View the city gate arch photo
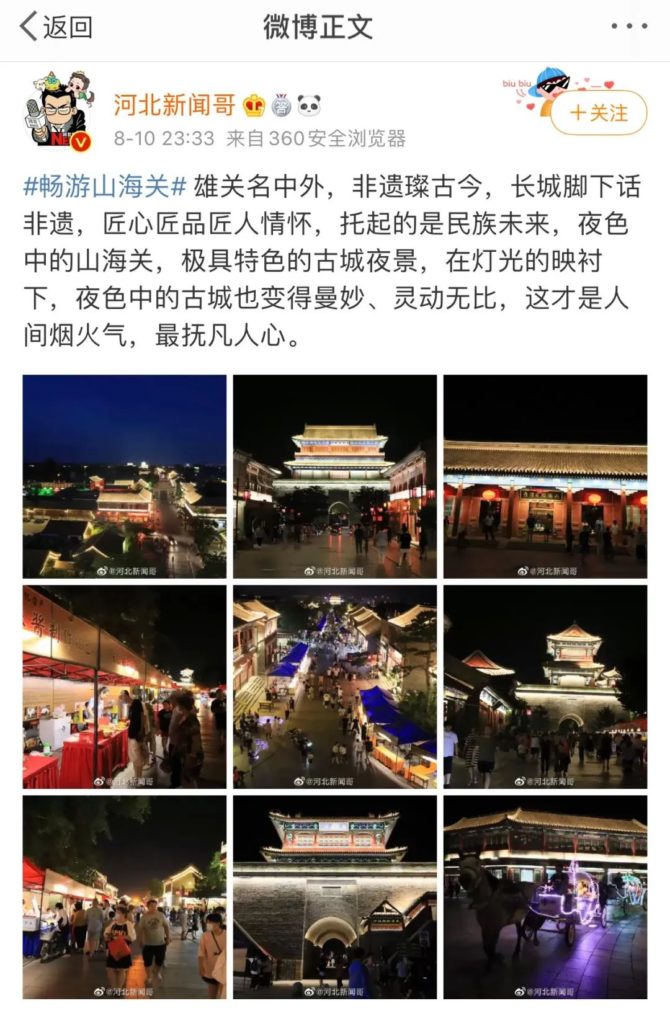Image resolution: width=670 pixels, height=1024 pixels. point(335,896)
